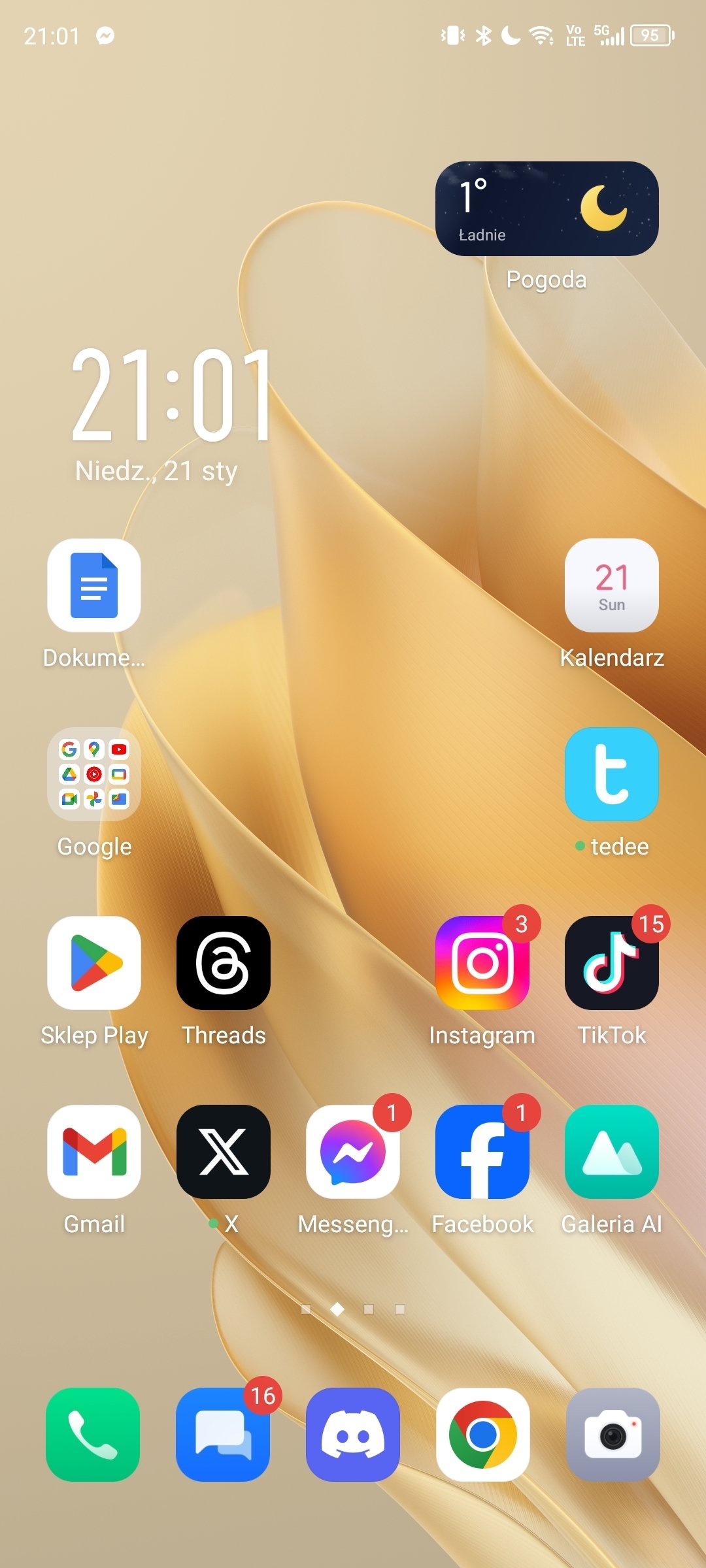Open Instagram with 3 notifications
Viewport: 706px width, 1568px height.
[x=482, y=963]
